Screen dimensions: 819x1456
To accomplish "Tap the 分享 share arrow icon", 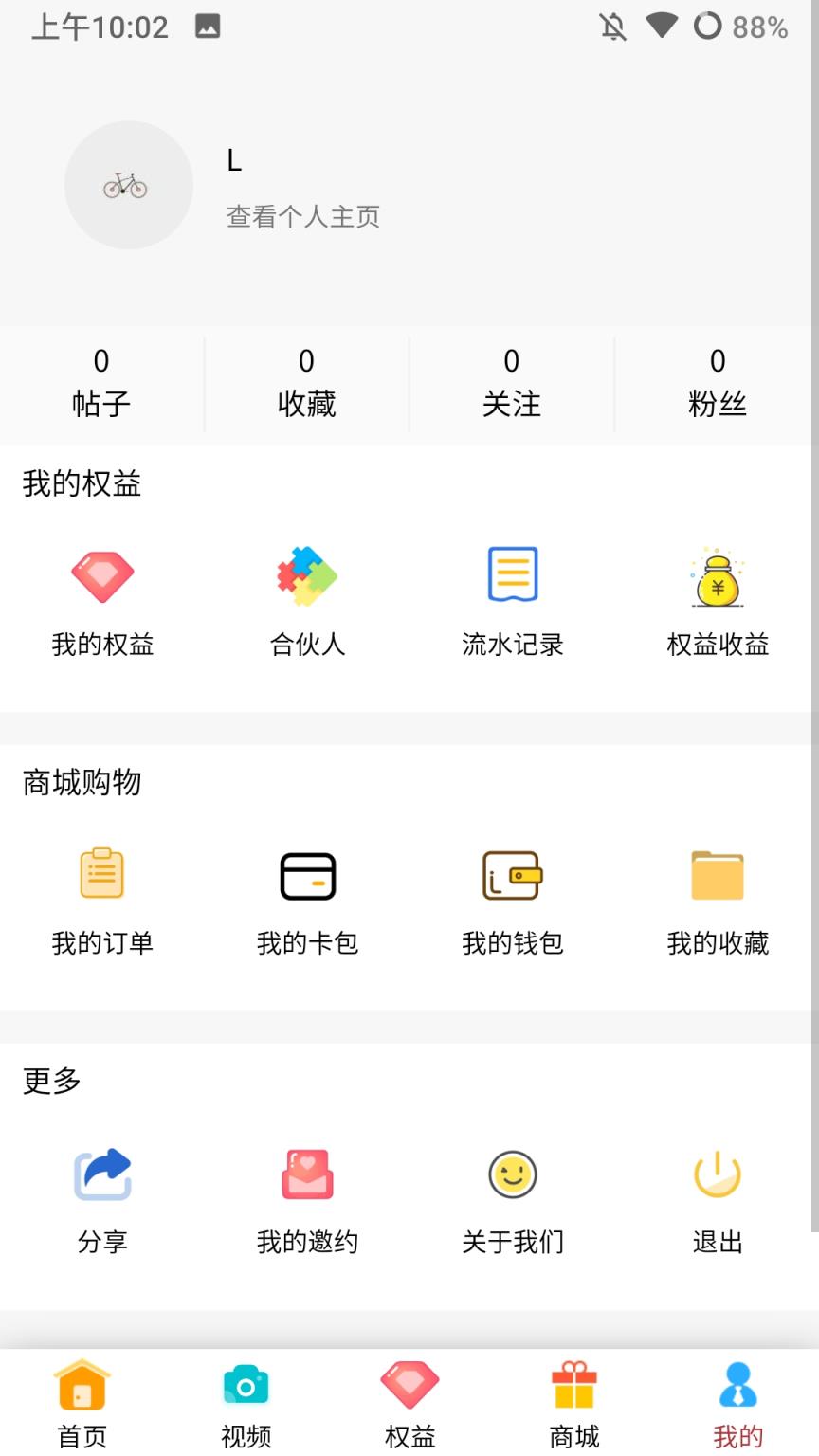I will coord(101,1174).
